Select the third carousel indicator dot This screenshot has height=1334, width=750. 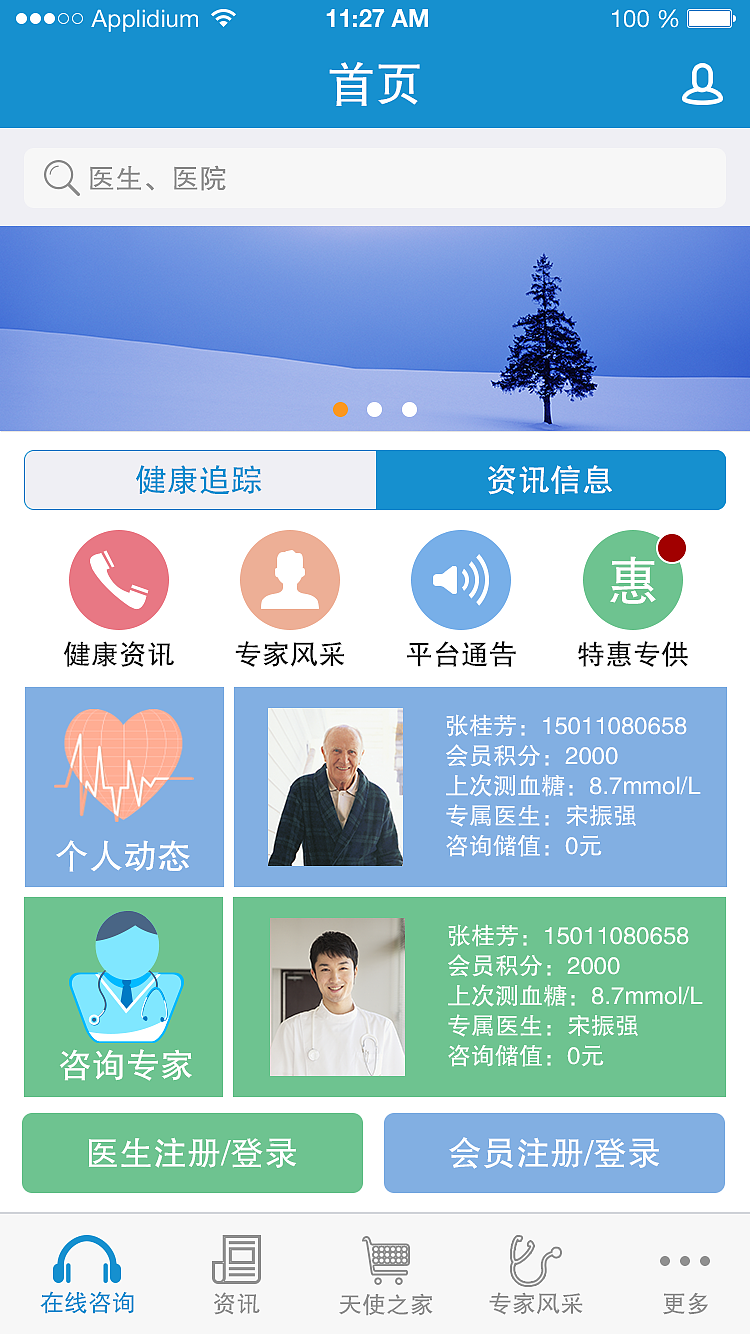coord(408,409)
